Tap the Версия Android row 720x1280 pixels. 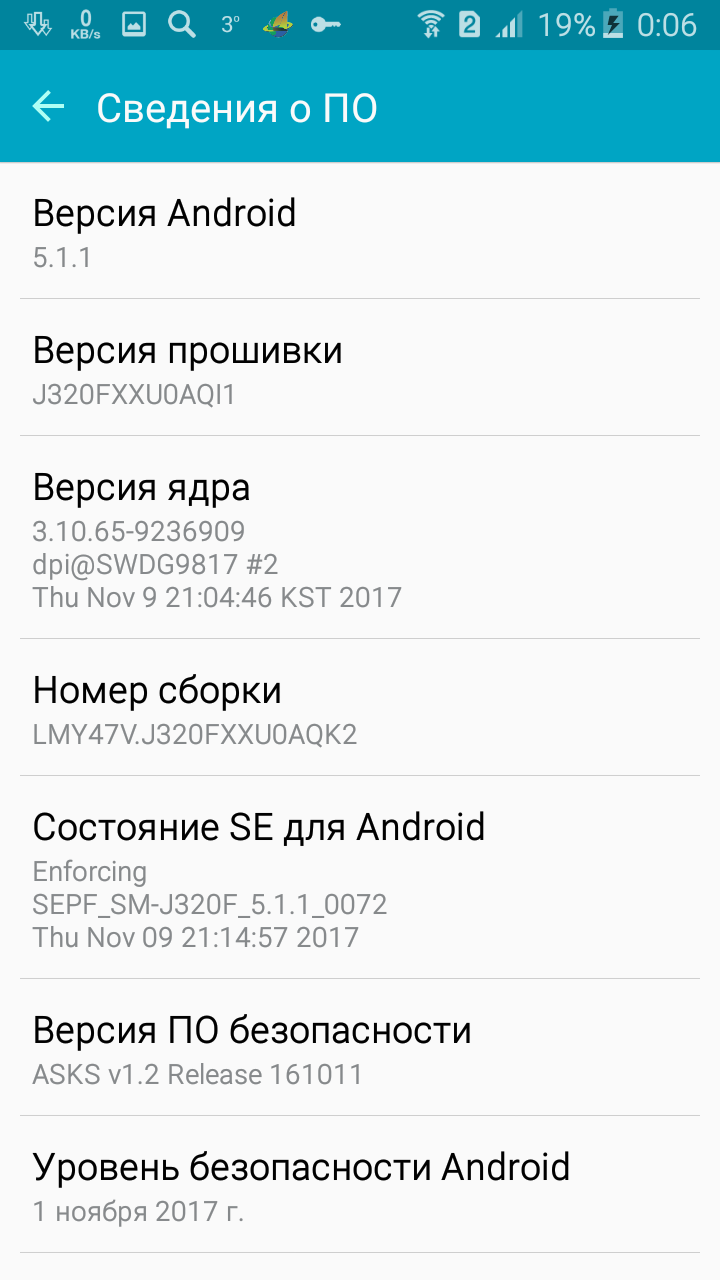(x=360, y=232)
